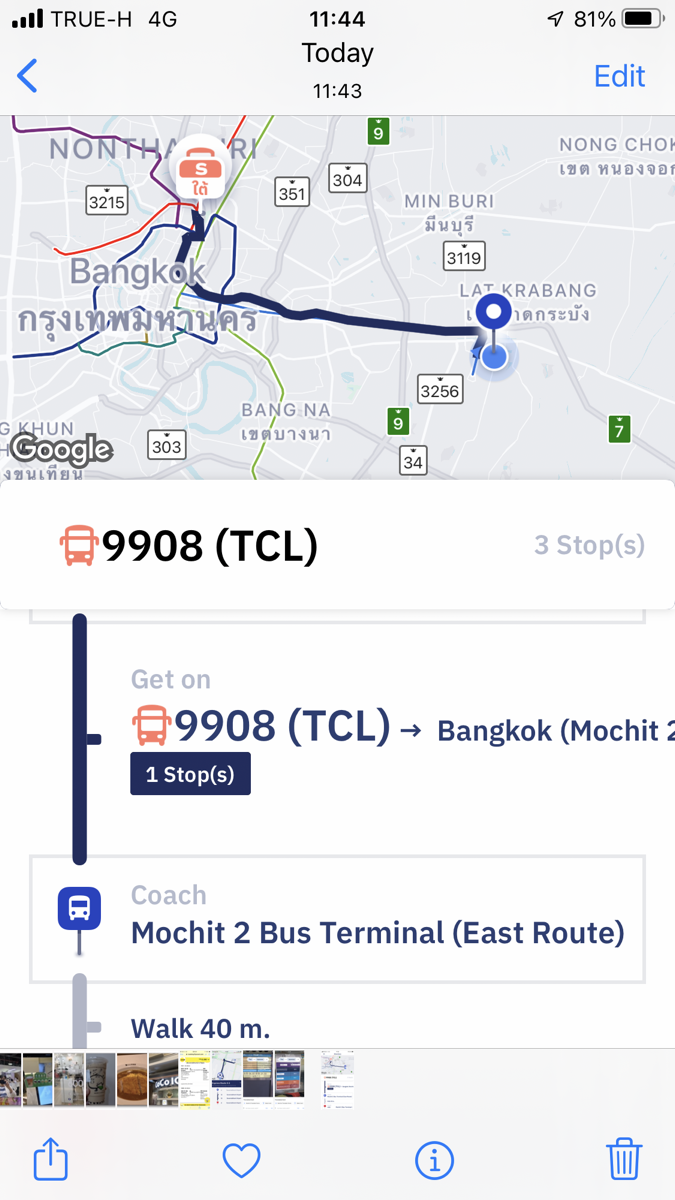The image size is (675, 1200).
Task: Tap Edit to edit this photo
Action: point(619,76)
